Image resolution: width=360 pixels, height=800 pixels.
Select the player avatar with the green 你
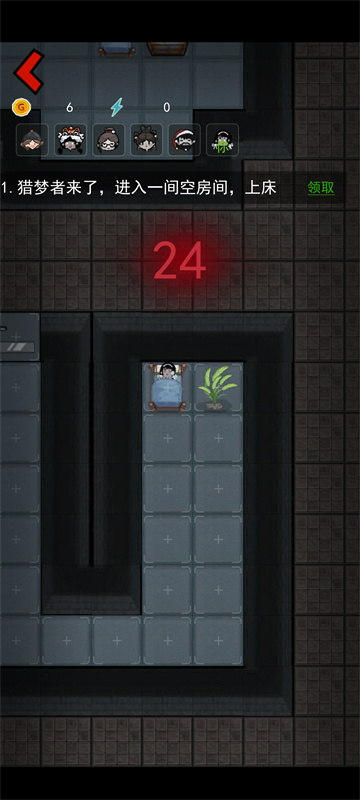tap(222, 140)
